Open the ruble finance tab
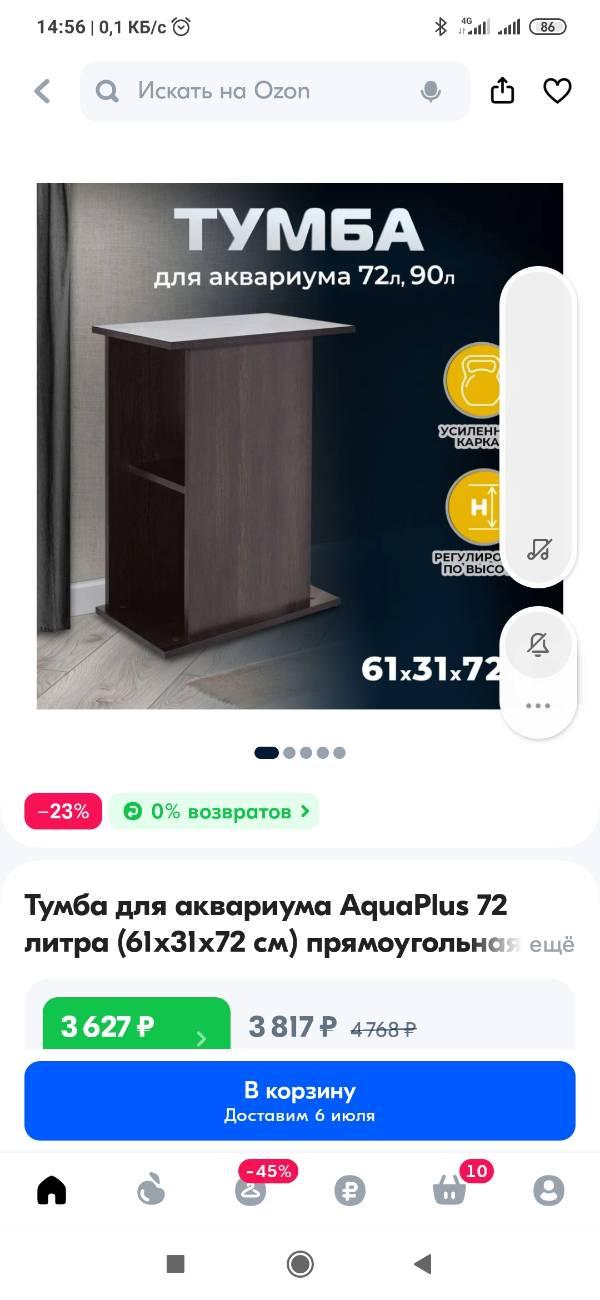 350,1190
